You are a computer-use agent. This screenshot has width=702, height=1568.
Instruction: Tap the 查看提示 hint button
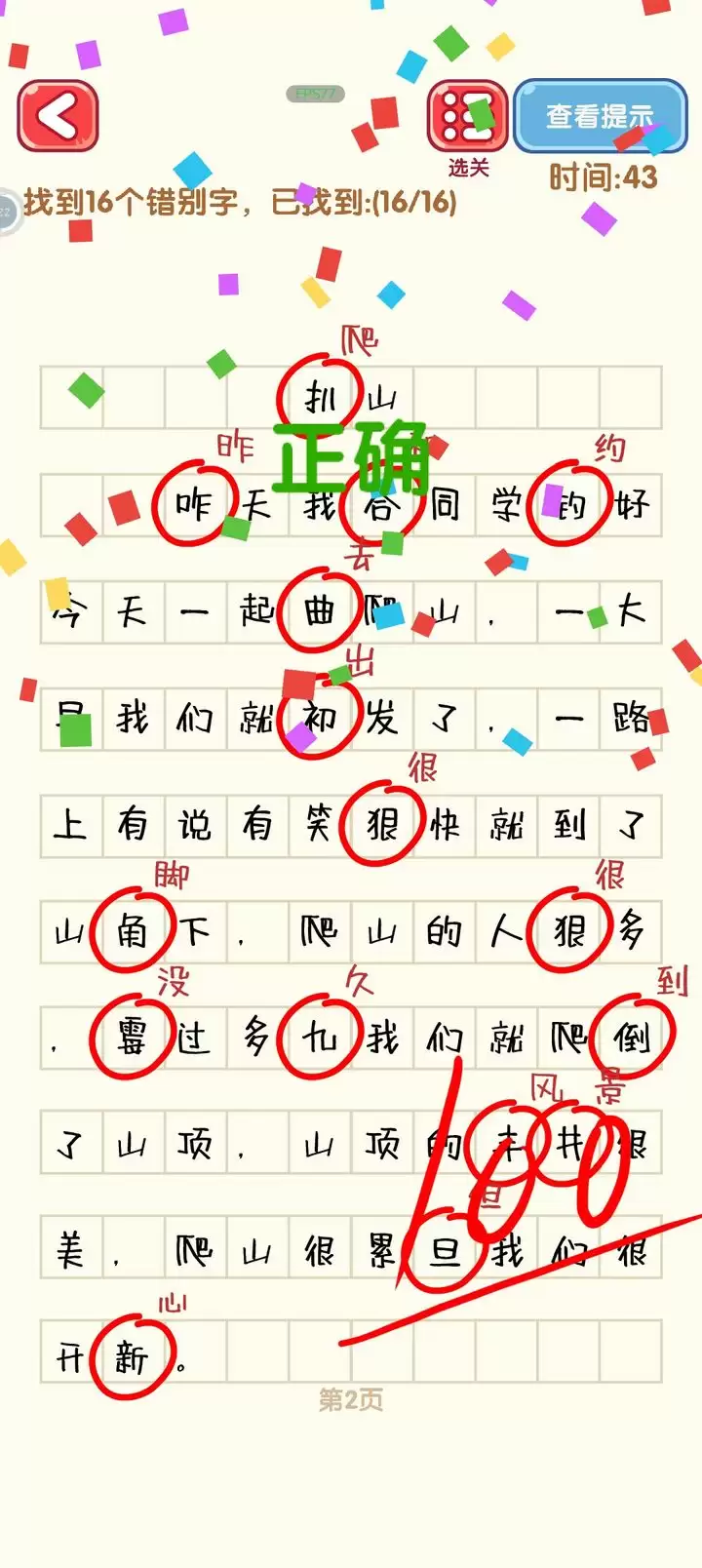(x=599, y=117)
